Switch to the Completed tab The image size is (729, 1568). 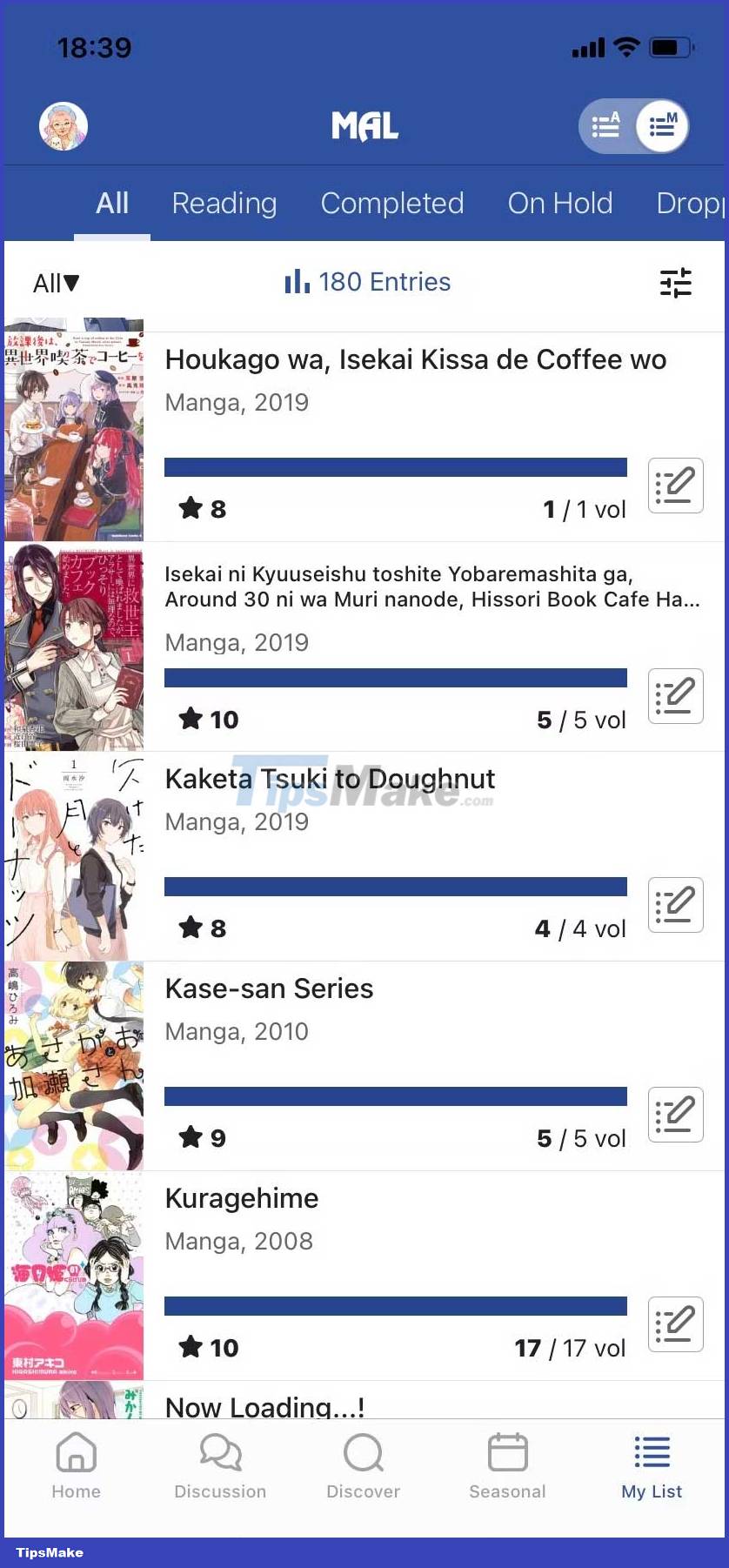tap(391, 203)
